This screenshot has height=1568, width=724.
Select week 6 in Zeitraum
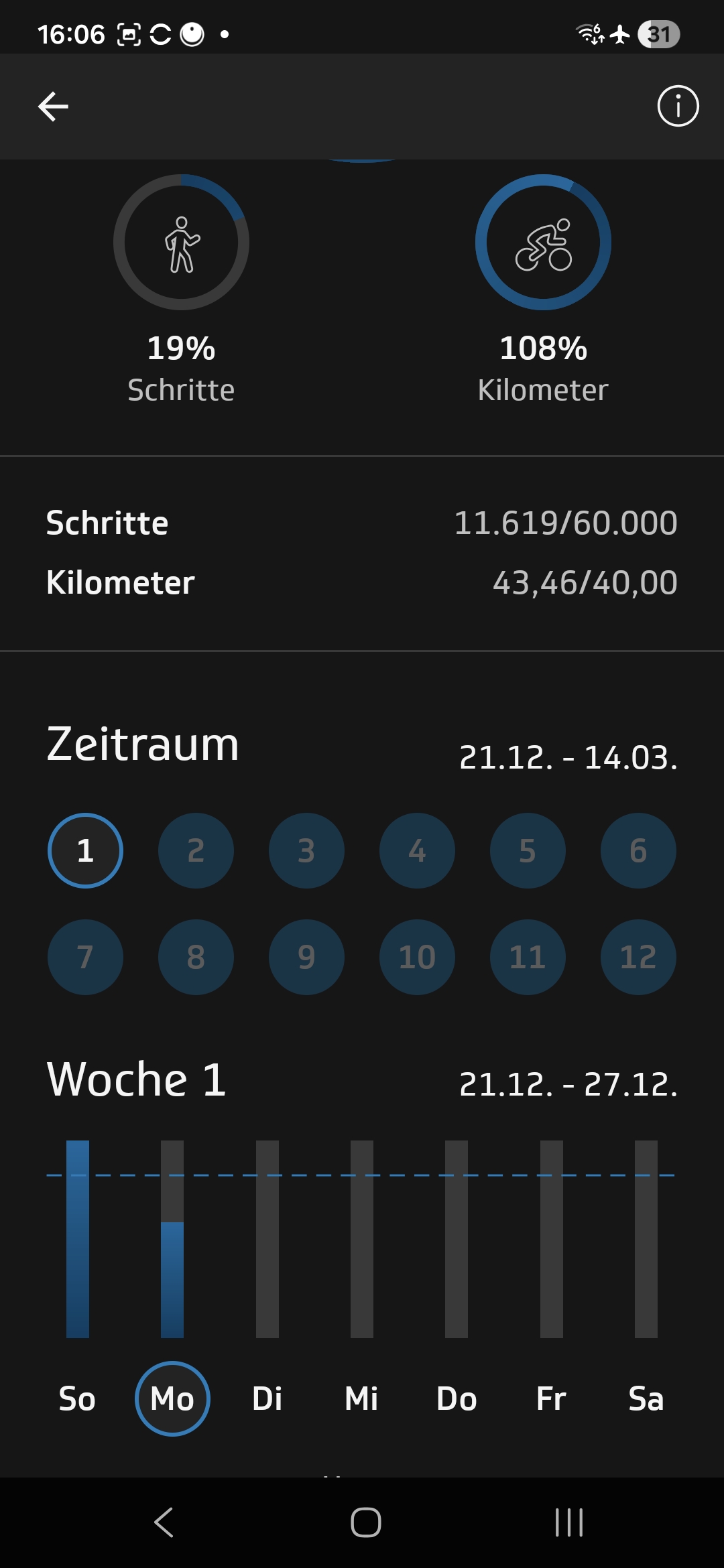click(638, 850)
